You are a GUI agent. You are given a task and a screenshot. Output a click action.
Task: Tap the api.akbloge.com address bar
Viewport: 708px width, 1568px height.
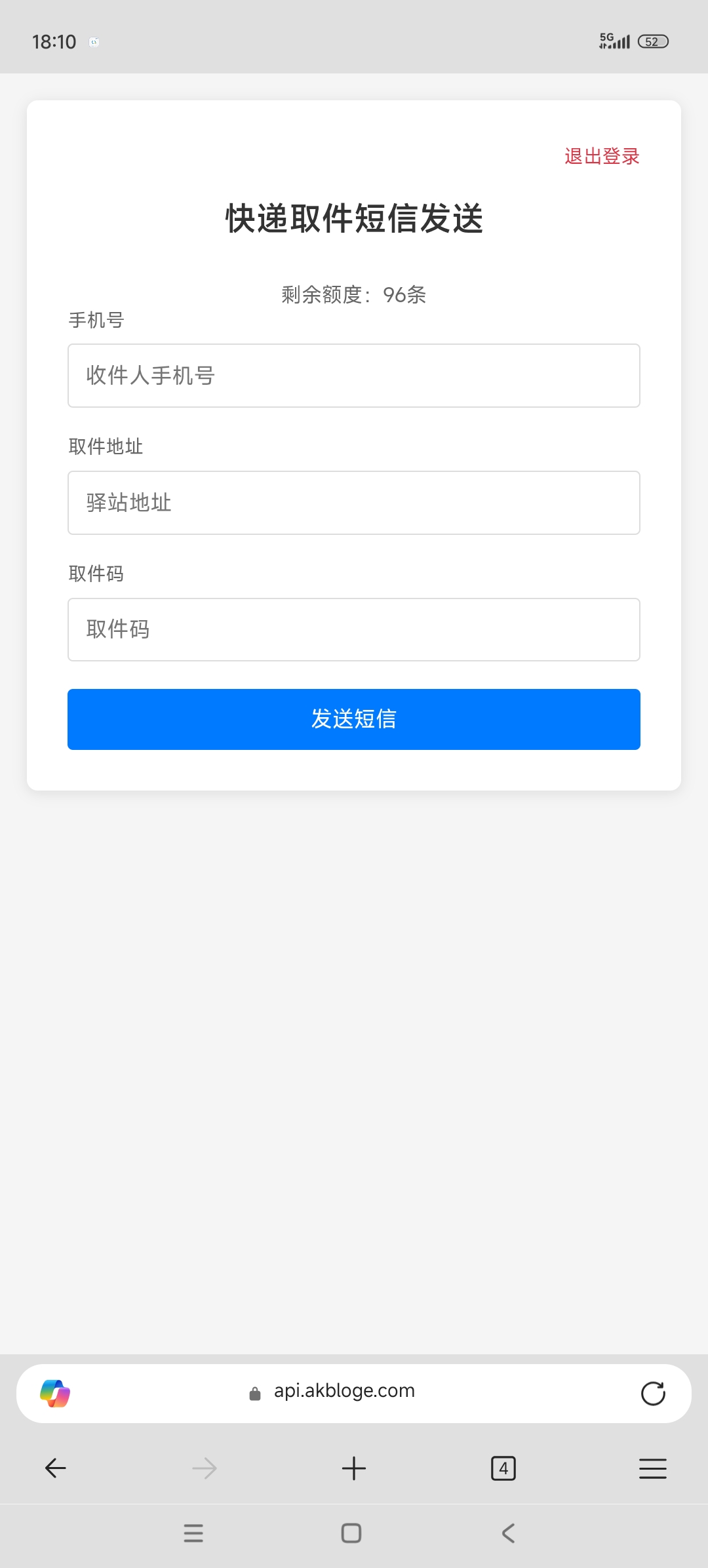tap(344, 1391)
